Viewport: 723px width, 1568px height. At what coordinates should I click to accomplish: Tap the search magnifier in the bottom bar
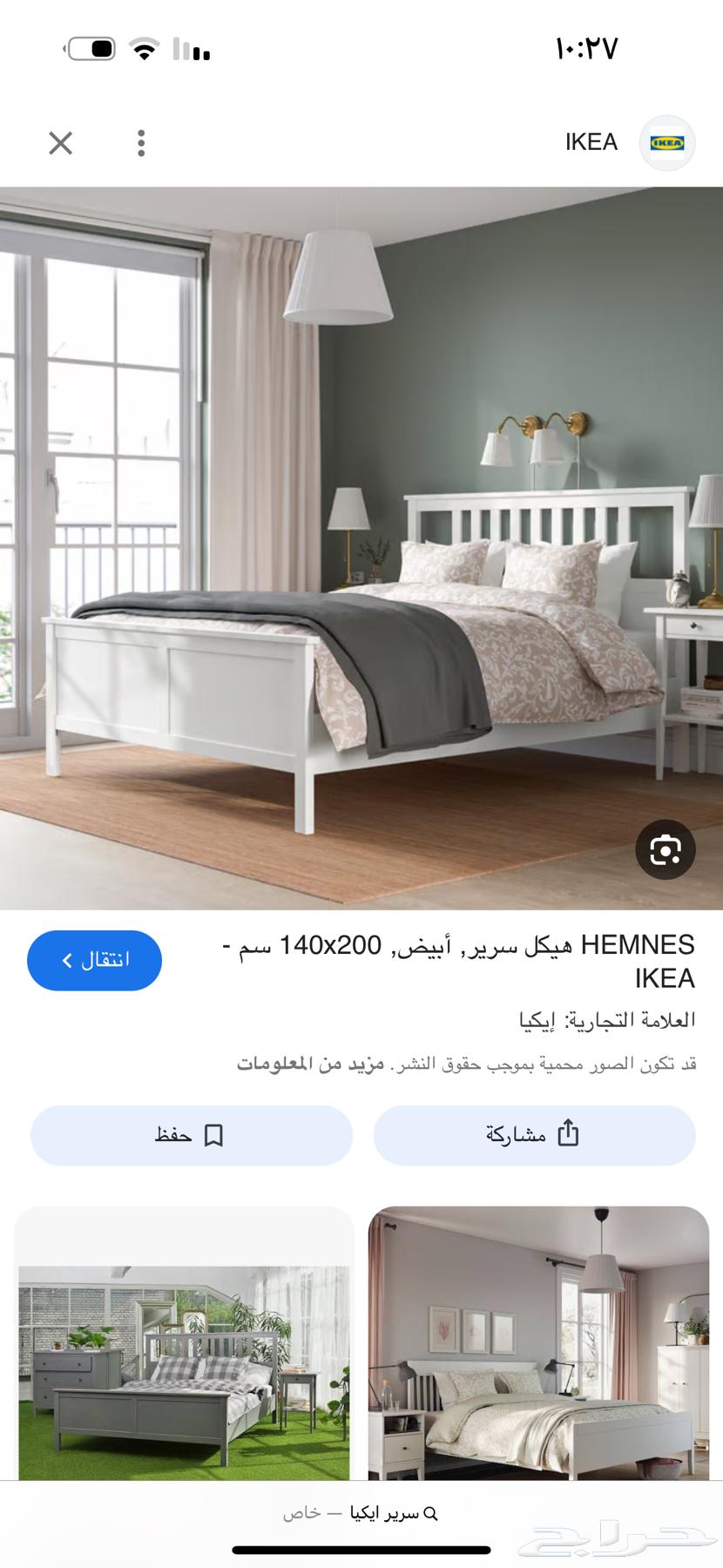(428, 1515)
